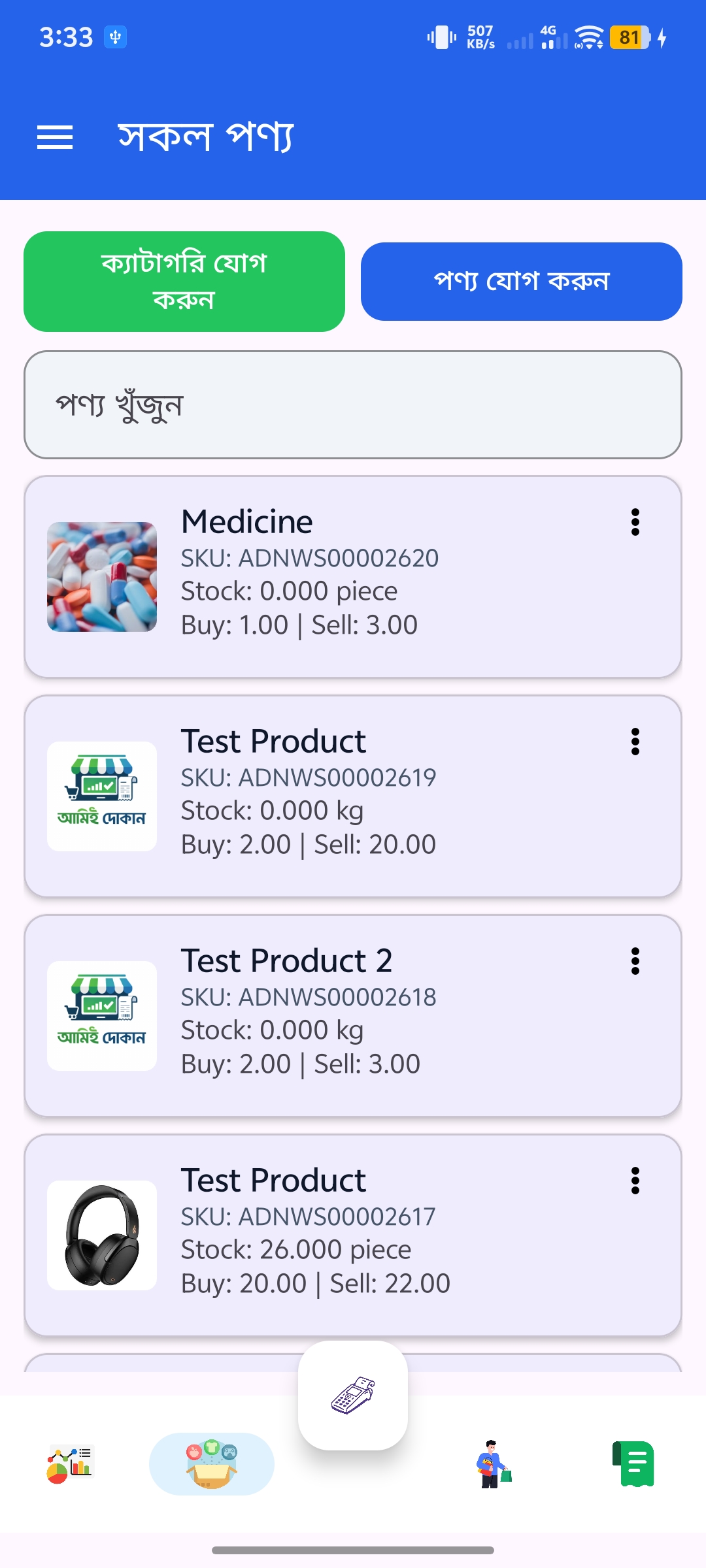Tap the Medicine product's pills thumbnail image

[x=102, y=575]
